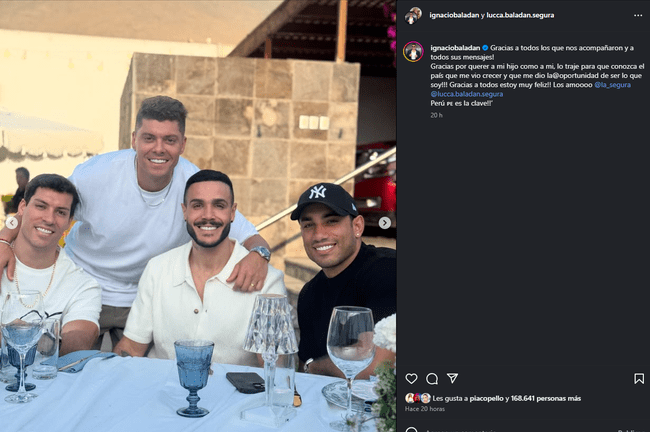
Task: Open the @lucca.baladan.segura mention in the caption
Action: pos(467,94)
